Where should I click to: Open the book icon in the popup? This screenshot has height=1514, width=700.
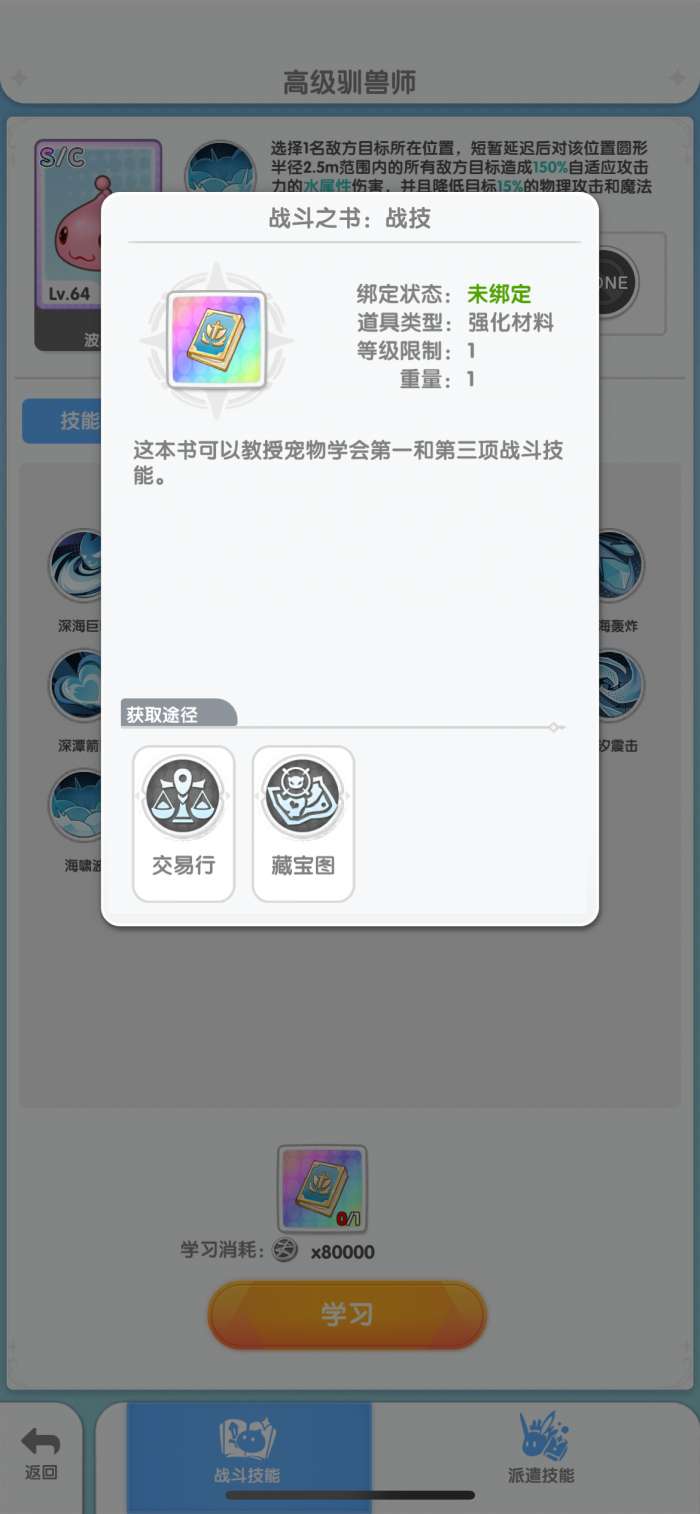tap(216, 340)
